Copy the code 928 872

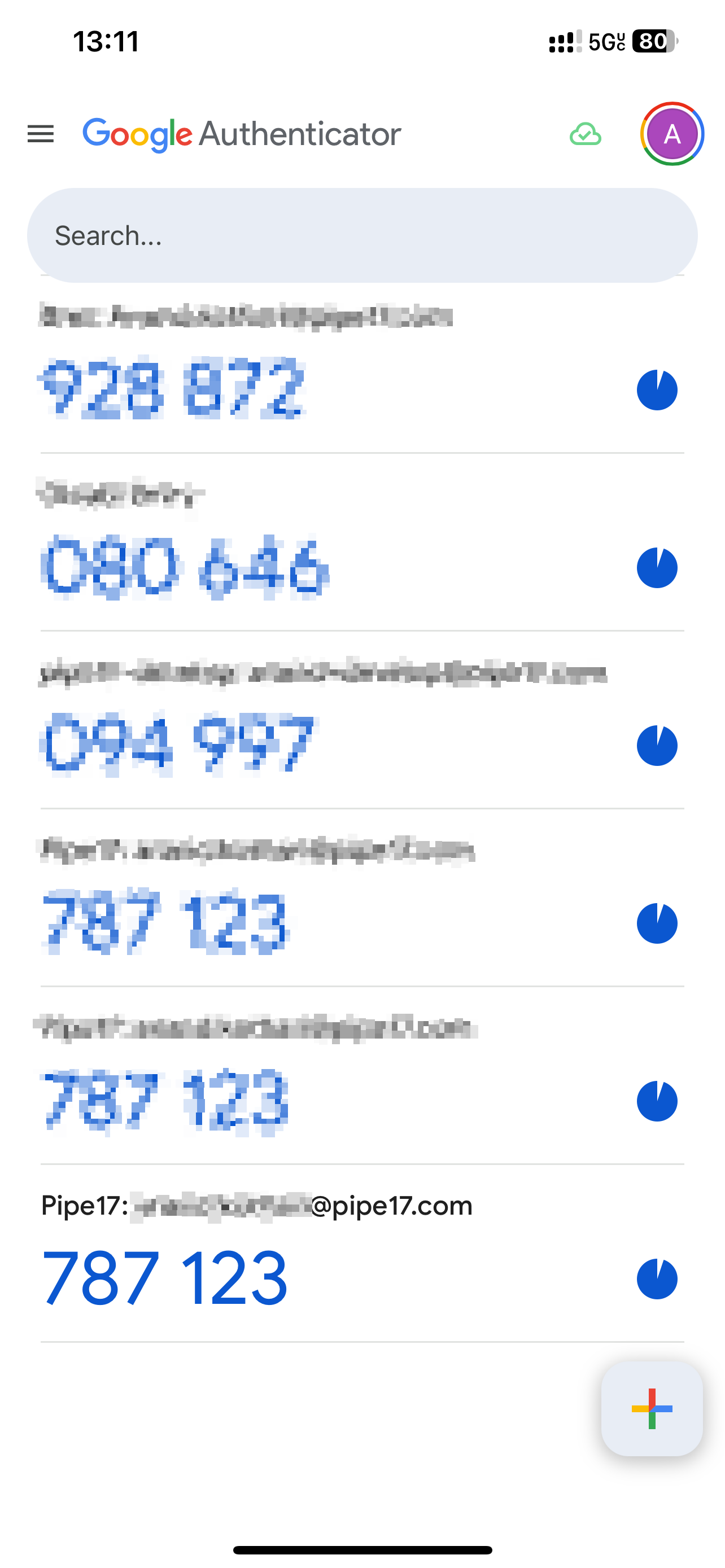[x=172, y=388]
